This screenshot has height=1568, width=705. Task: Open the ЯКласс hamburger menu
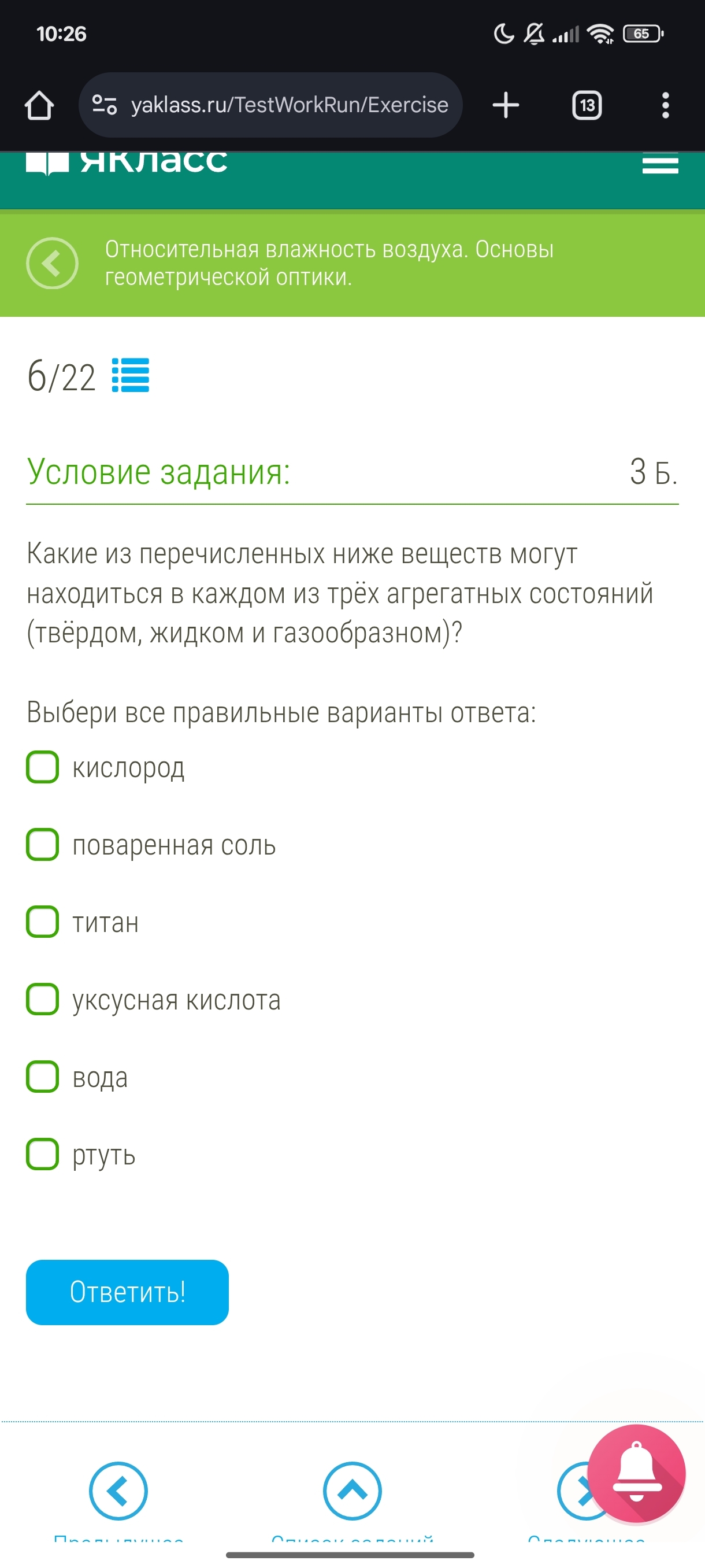click(x=660, y=164)
